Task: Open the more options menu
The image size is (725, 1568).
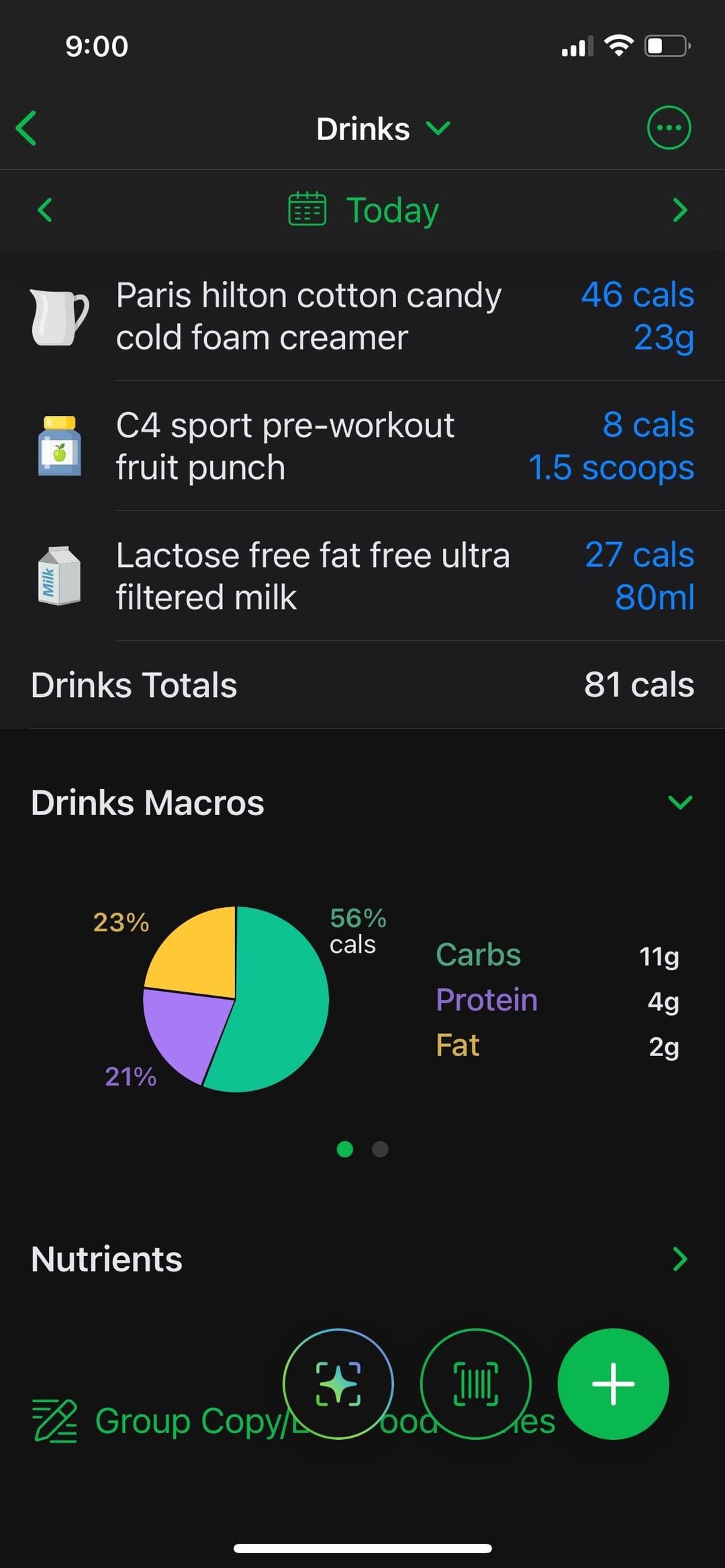Action: coord(668,127)
